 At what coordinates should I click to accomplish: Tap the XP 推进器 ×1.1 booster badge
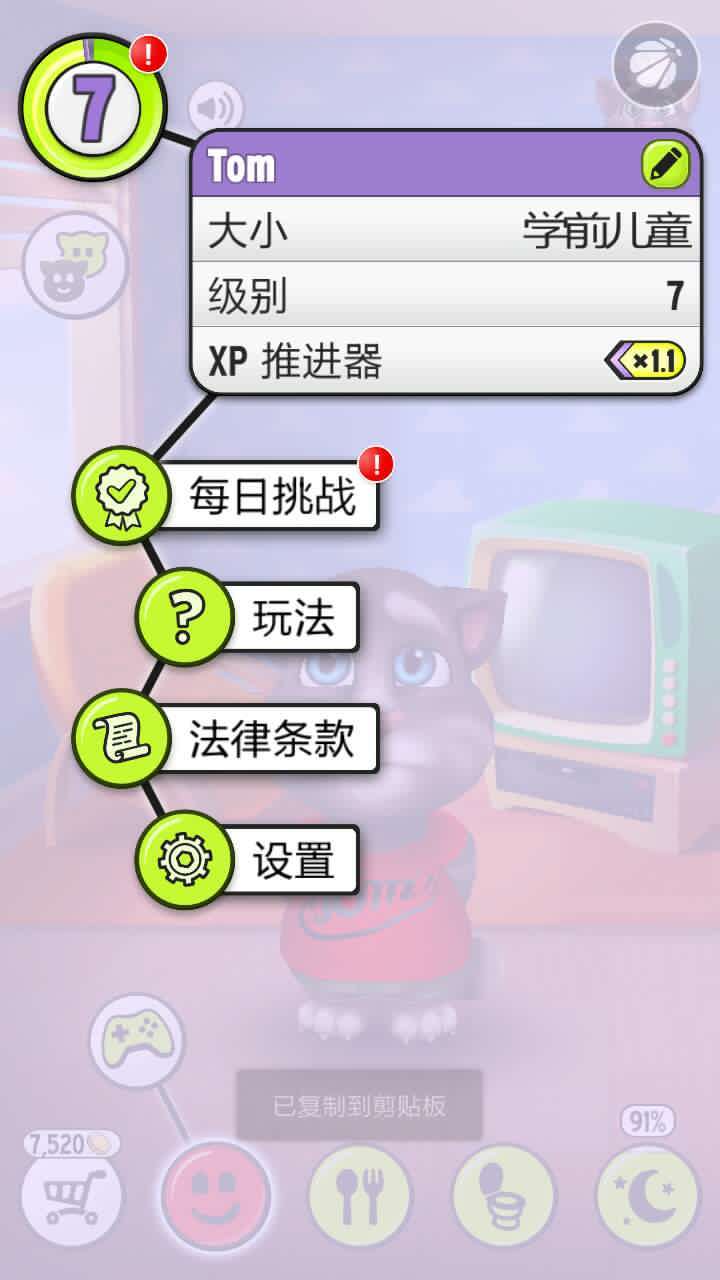[x=646, y=360]
